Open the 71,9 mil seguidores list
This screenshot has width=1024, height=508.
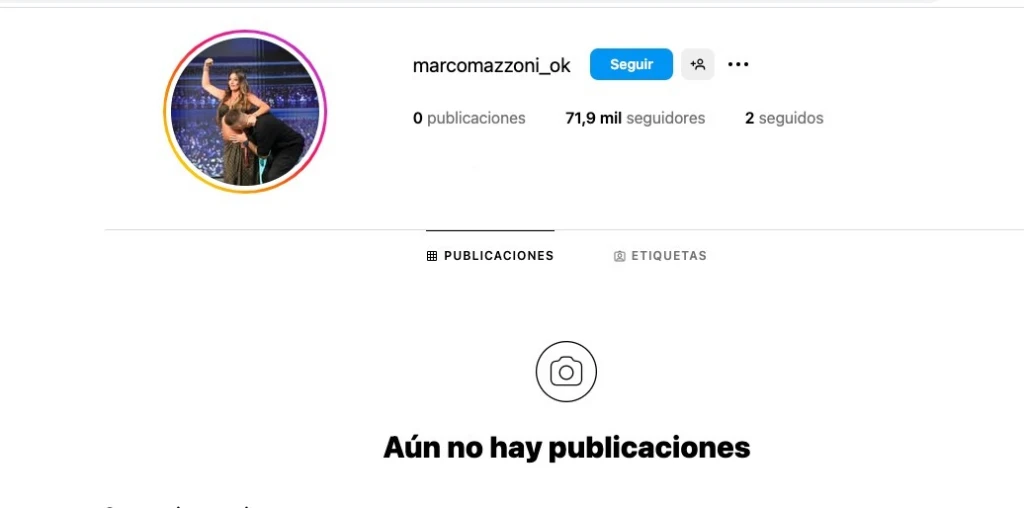(635, 118)
